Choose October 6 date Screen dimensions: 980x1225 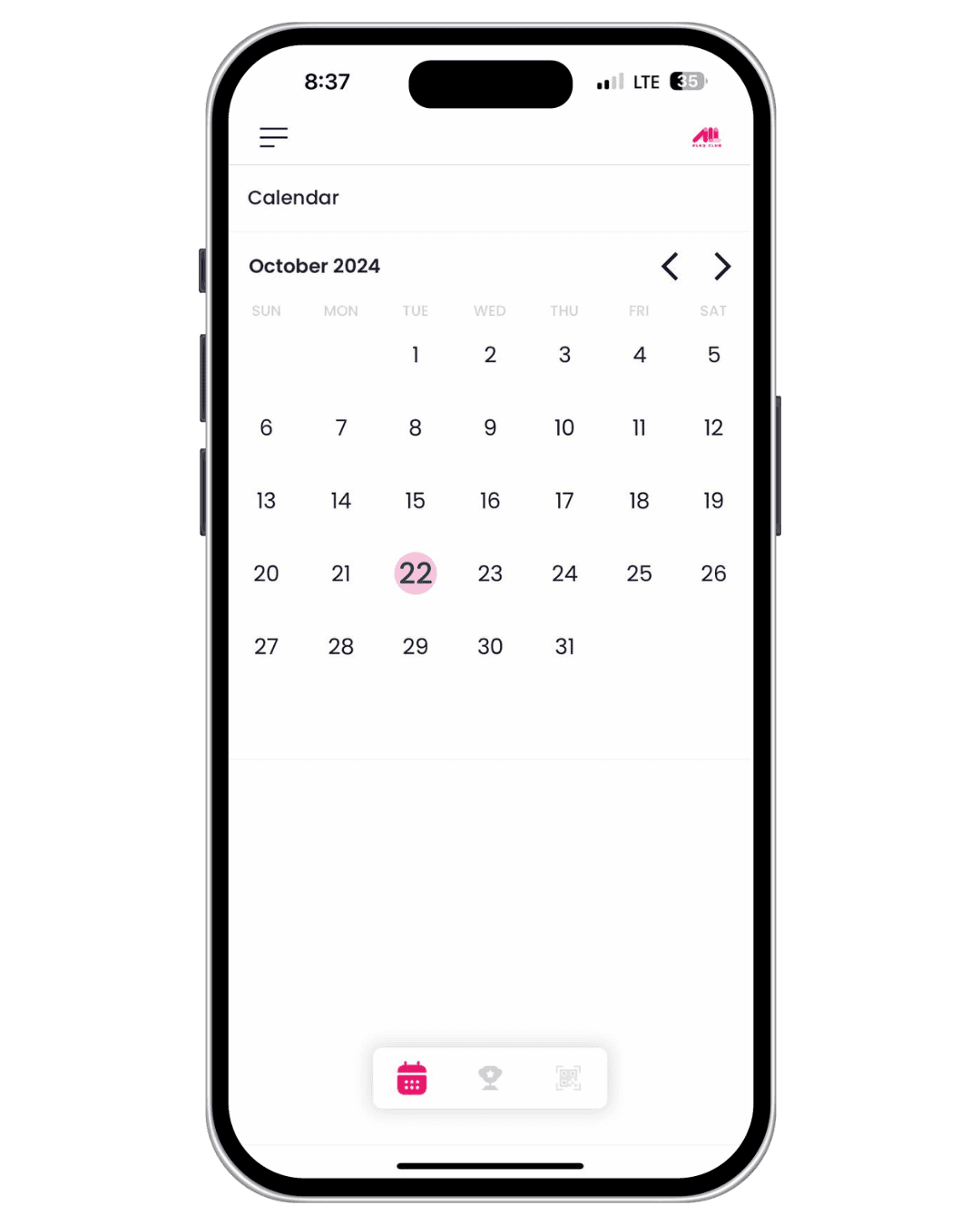pyautogui.click(x=266, y=427)
